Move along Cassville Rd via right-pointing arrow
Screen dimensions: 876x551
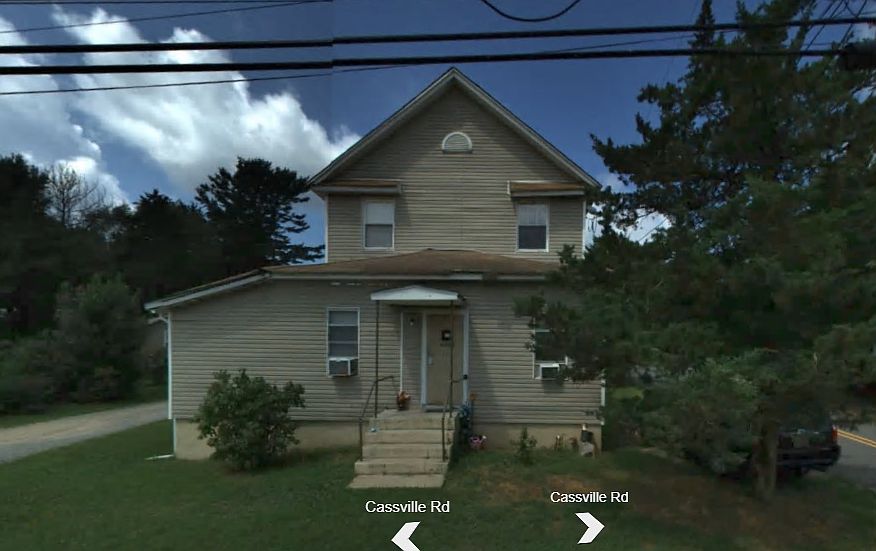click(x=589, y=527)
